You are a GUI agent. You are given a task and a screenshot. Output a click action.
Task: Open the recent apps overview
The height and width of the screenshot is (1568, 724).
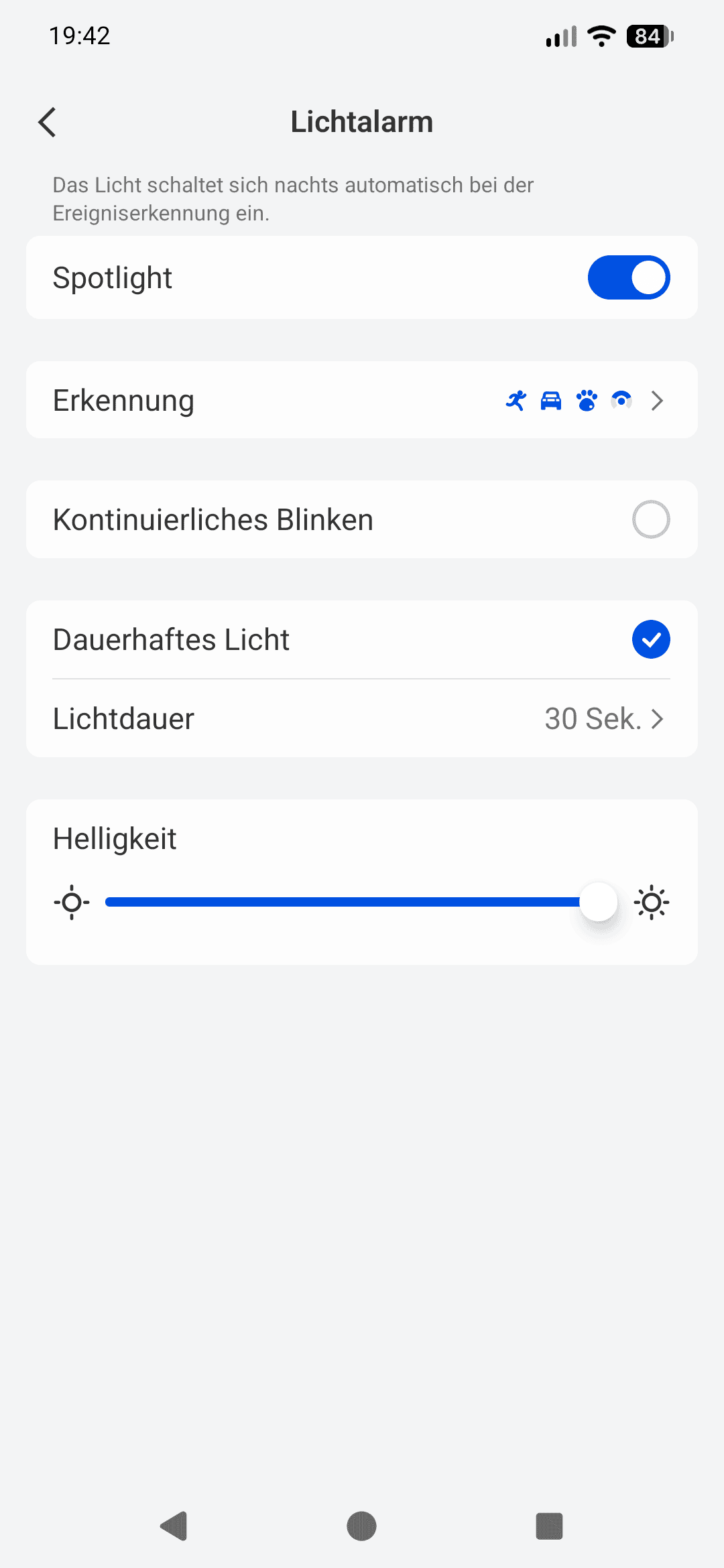pyautogui.click(x=549, y=1526)
